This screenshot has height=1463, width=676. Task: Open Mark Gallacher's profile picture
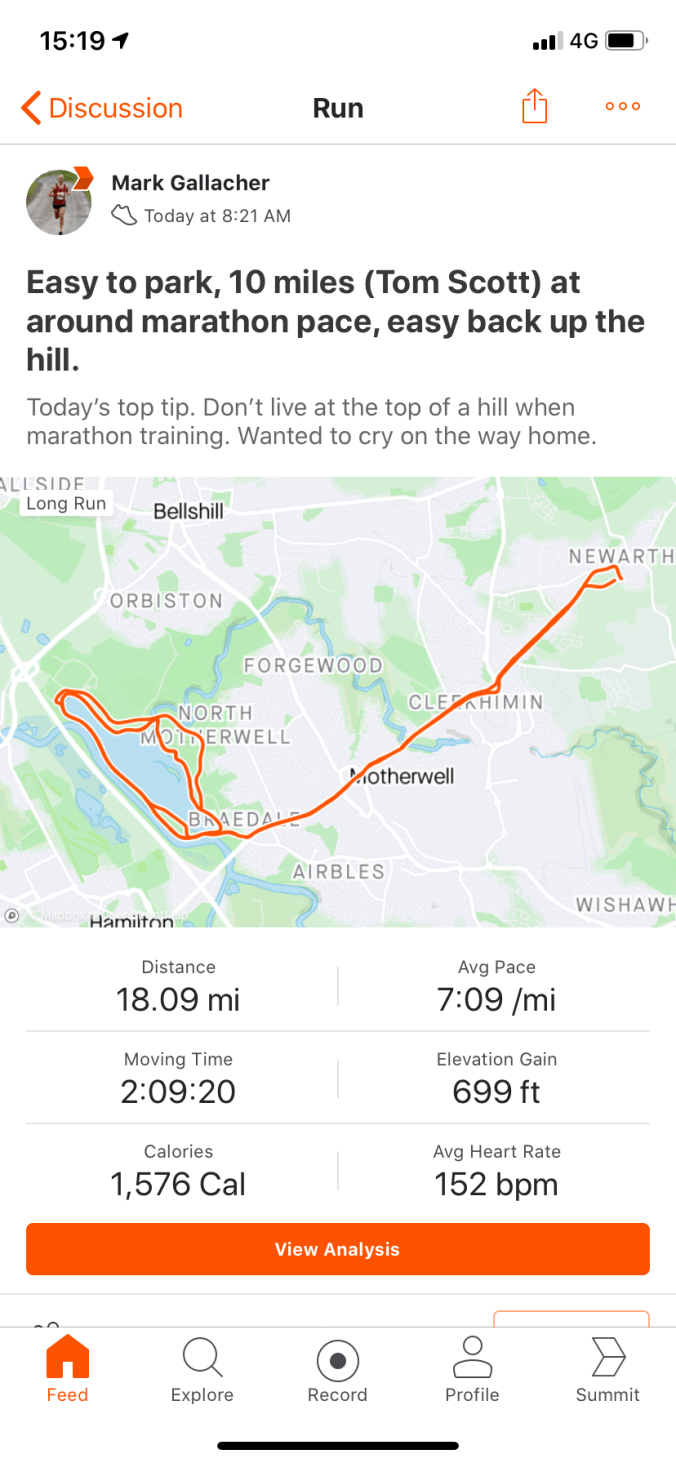pyautogui.click(x=59, y=201)
